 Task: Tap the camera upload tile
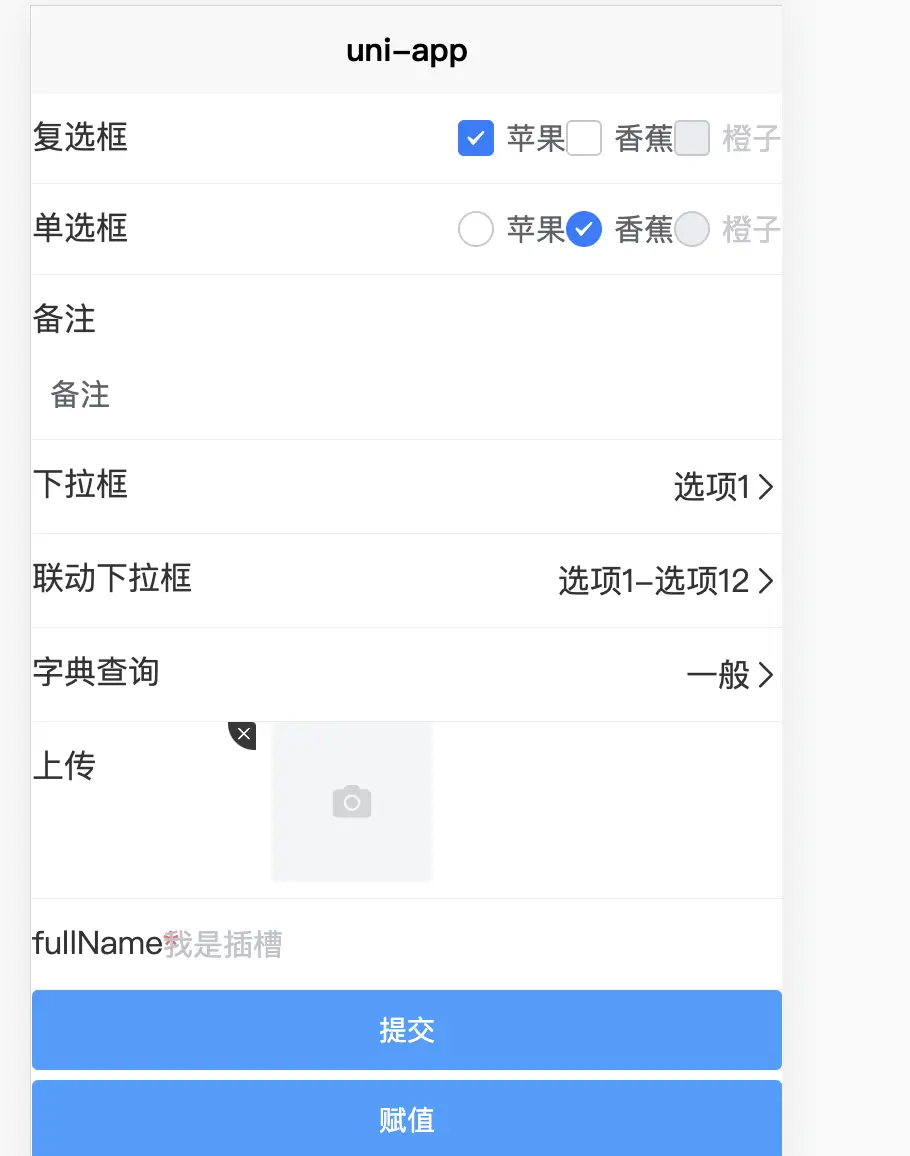tap(352, 802)
